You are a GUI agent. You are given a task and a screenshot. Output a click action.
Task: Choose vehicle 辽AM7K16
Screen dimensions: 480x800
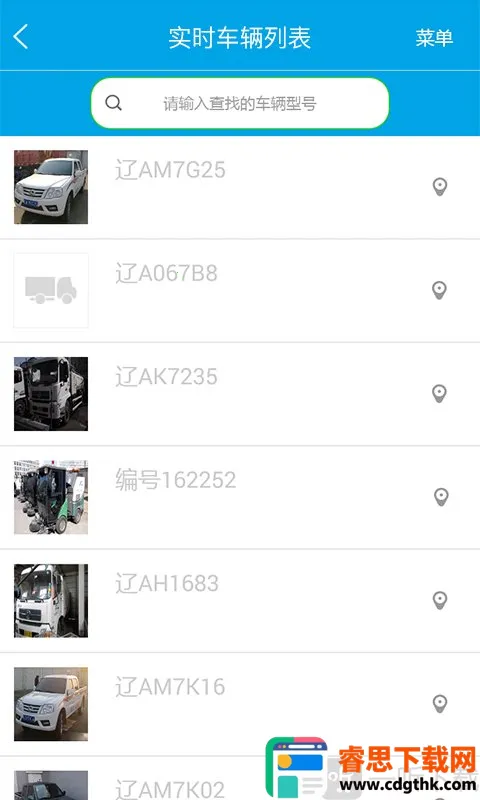tap(240, 705)
